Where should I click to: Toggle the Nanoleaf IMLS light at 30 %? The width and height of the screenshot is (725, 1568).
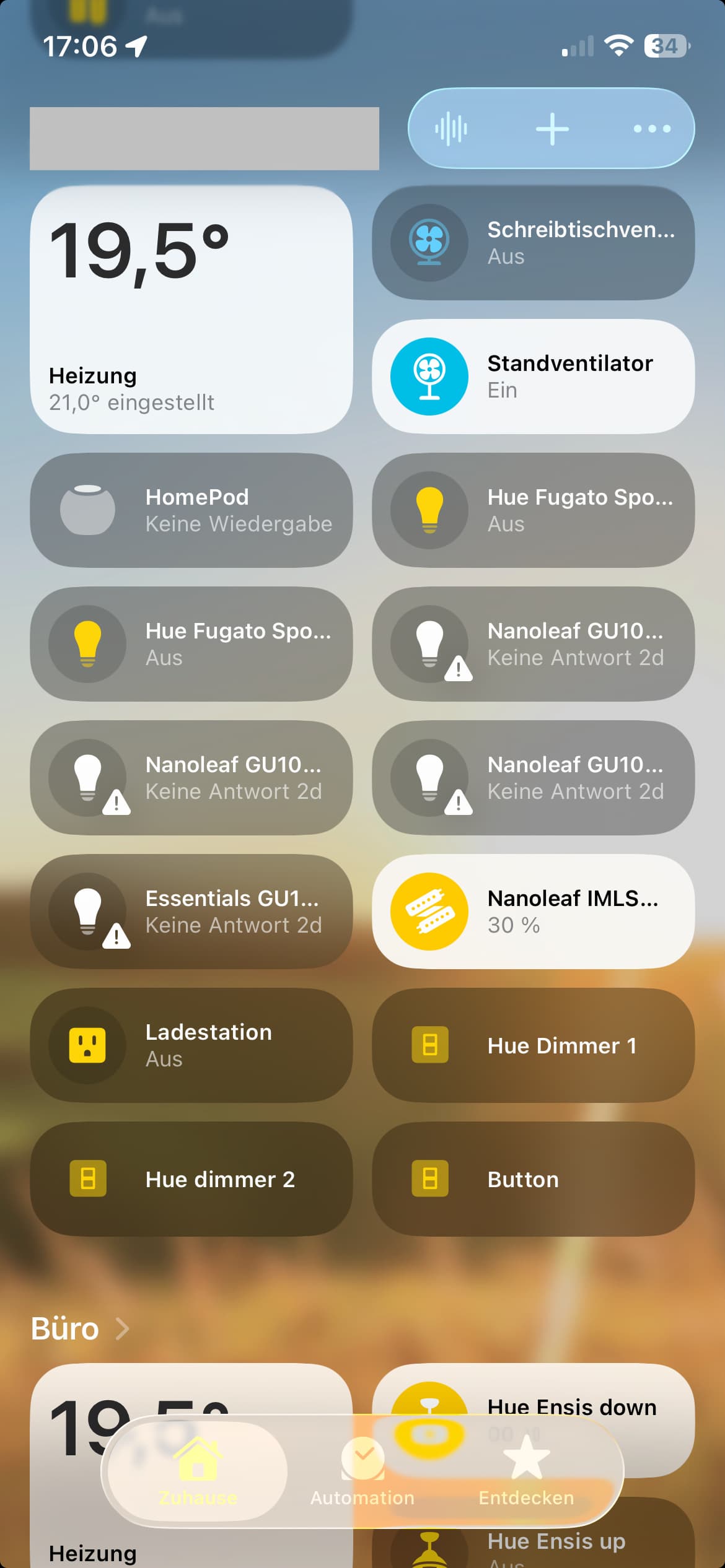[429, 912]
